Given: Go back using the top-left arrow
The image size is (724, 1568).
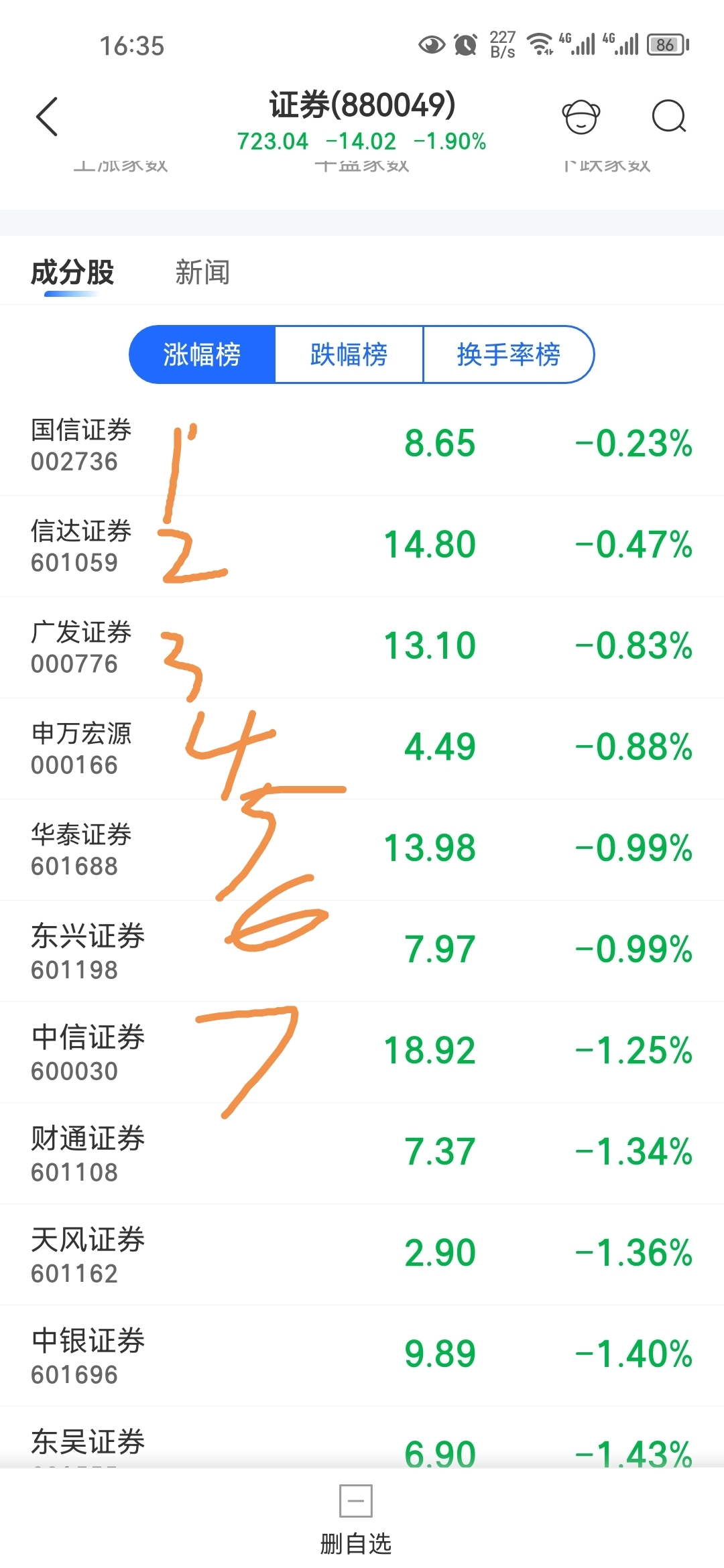Looking at the screenshot, I should (47, 117).
